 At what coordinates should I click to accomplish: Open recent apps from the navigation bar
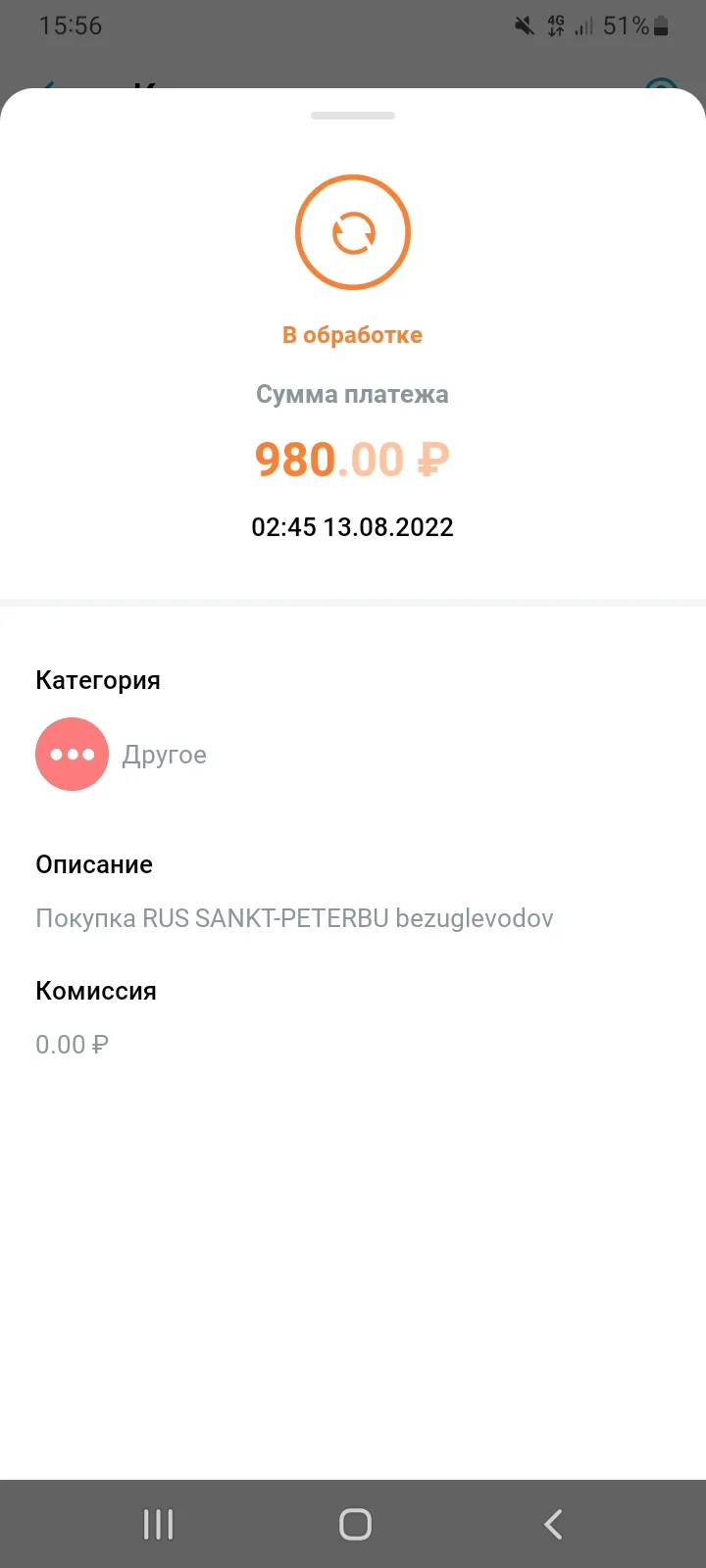pyautogui.click(x=158, y=1524)
